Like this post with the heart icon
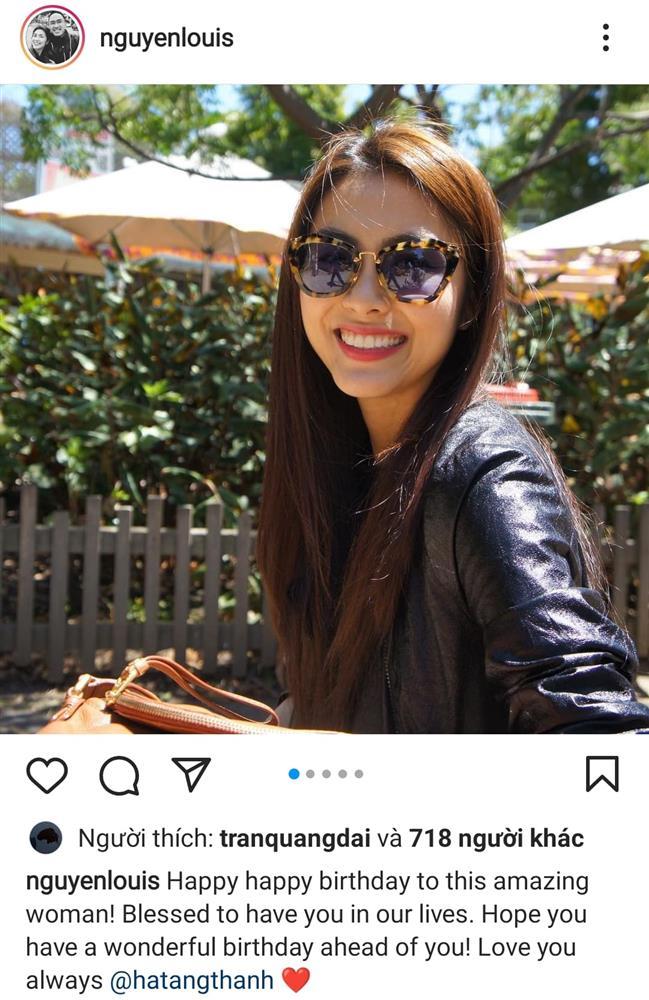649x1000 pixels. click(x=47, y=775)
